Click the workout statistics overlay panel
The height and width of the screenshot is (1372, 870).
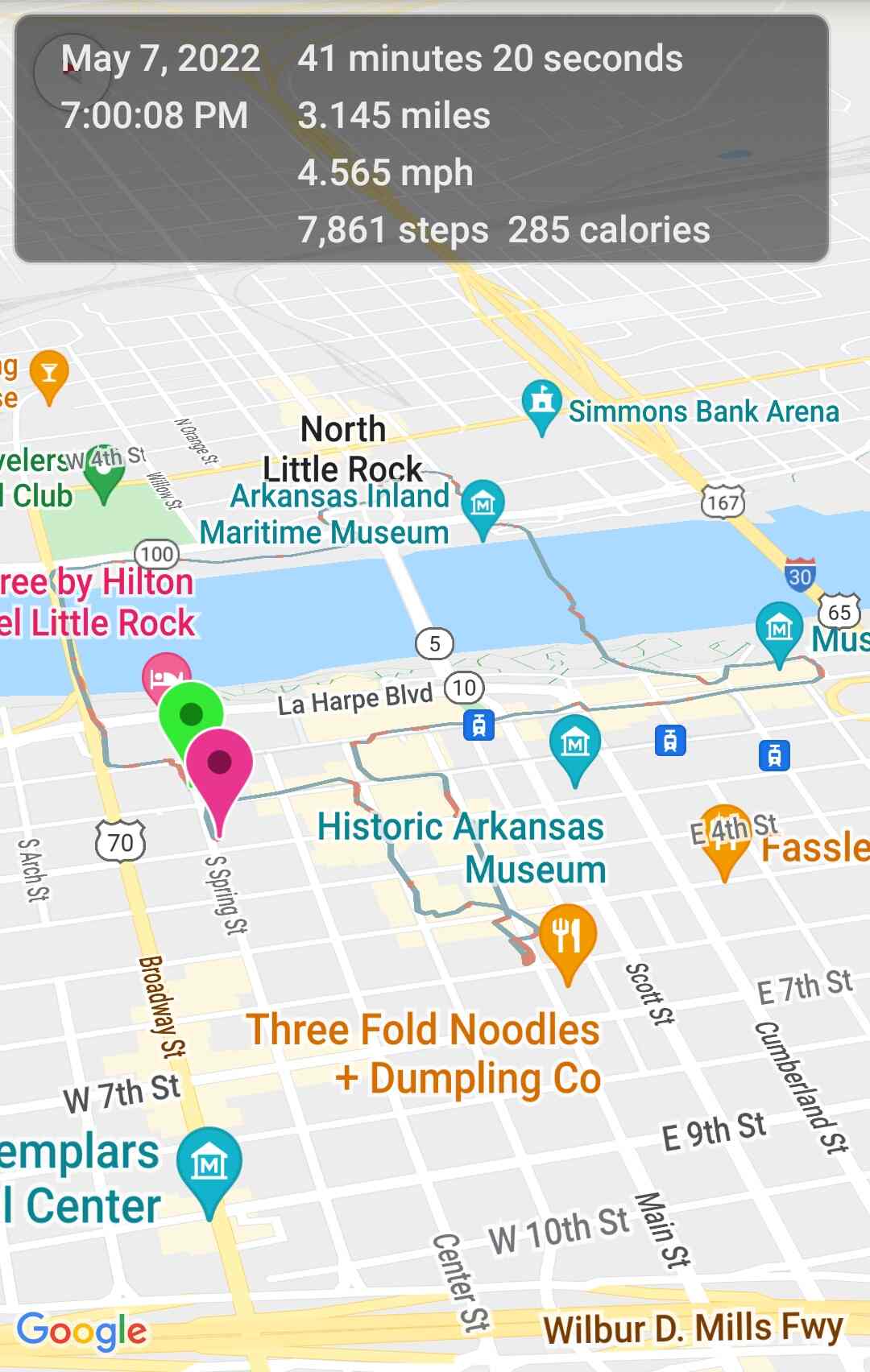click(422, 142)
